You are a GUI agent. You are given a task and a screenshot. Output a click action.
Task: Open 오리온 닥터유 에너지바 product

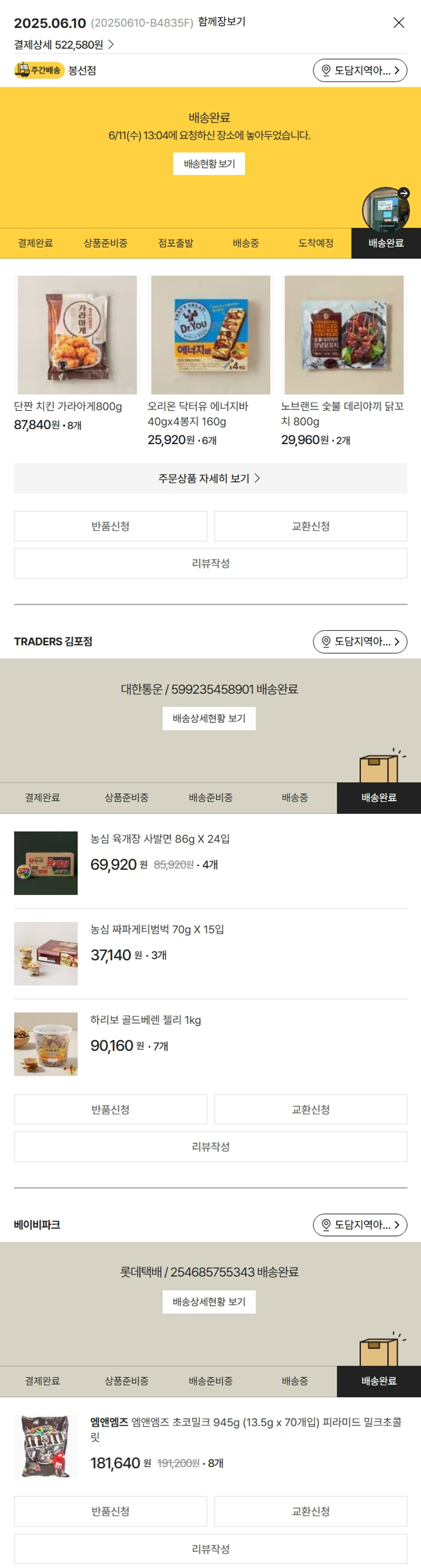(x=210, y=335)
